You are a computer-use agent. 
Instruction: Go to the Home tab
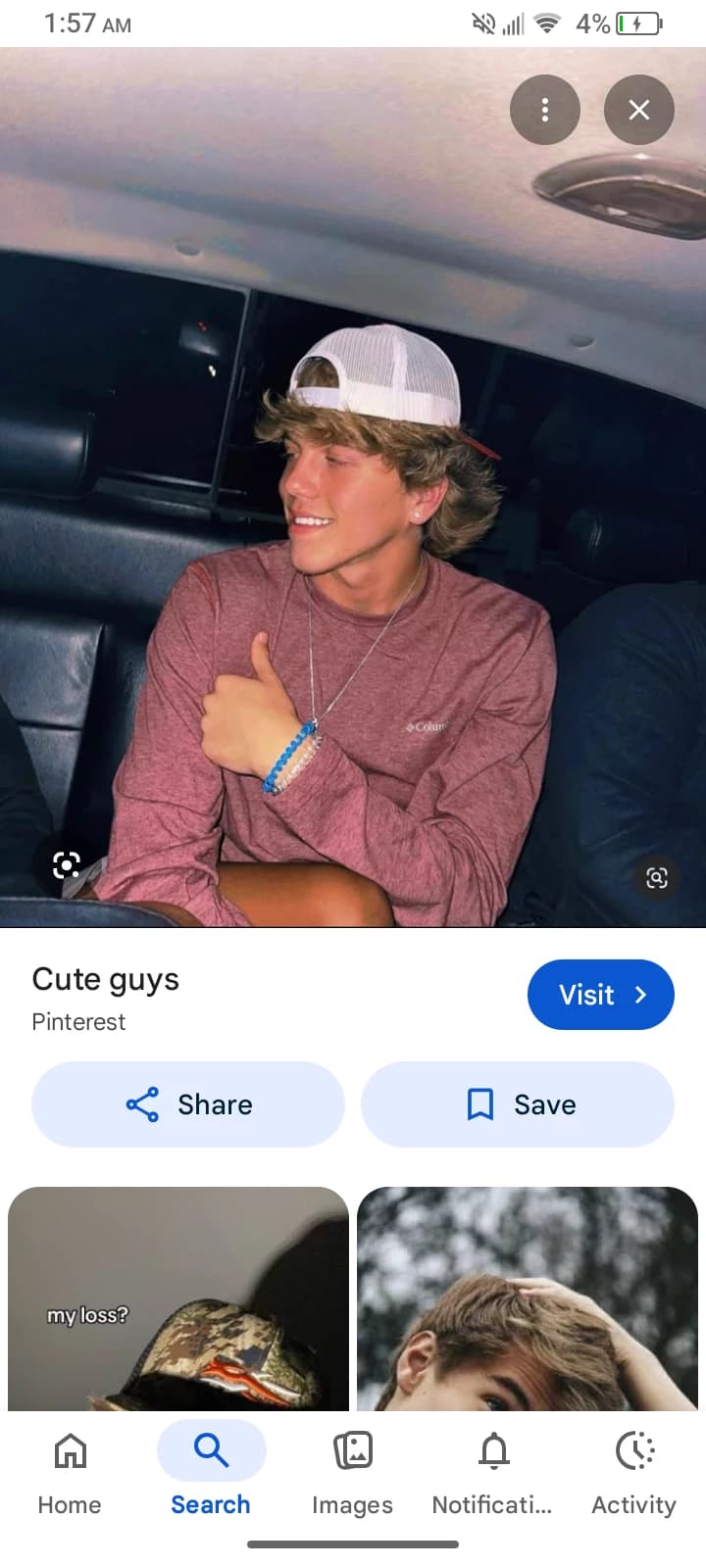click(x=70, y=1474)
